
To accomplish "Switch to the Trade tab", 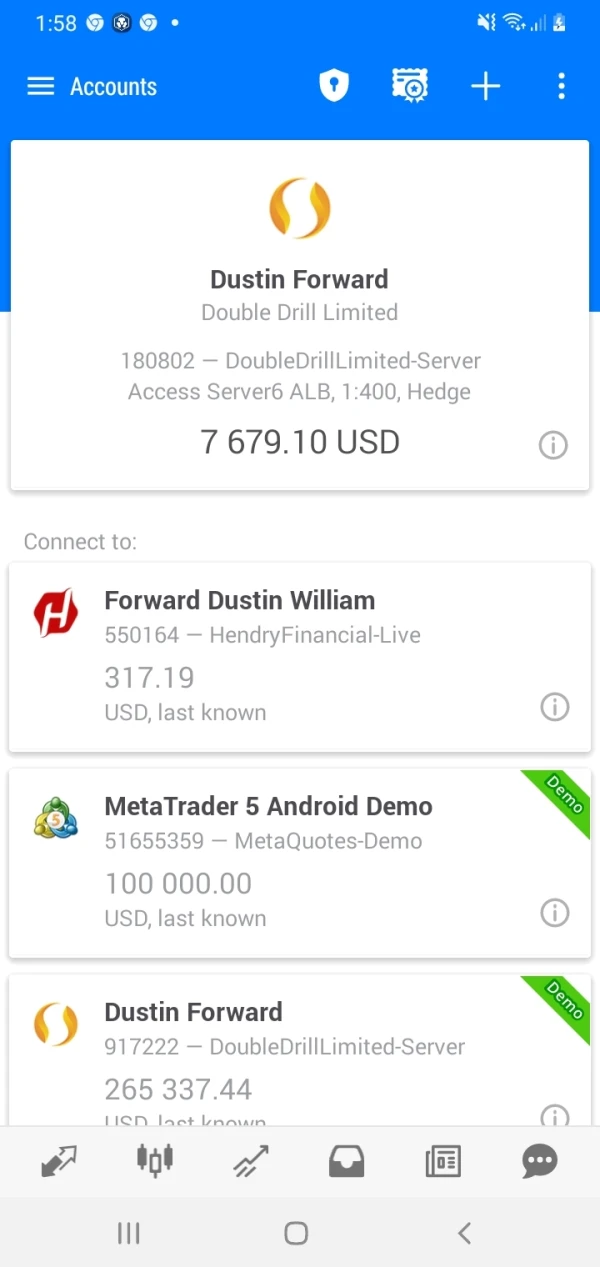I will (x=251, y=1160).
